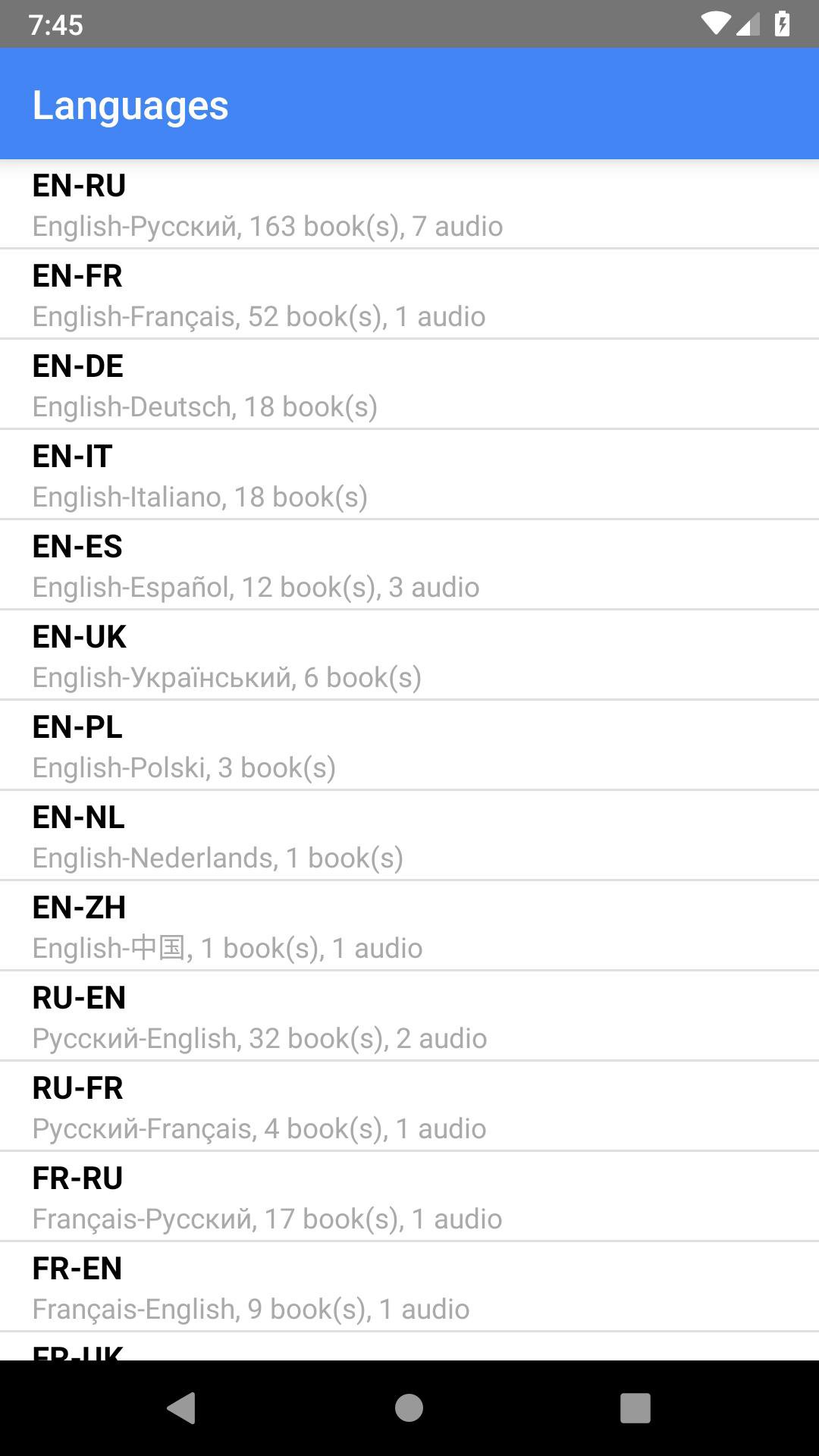Tap the FR-RU language pair
Screen dimensions: 819x1456
(409, 1197)
